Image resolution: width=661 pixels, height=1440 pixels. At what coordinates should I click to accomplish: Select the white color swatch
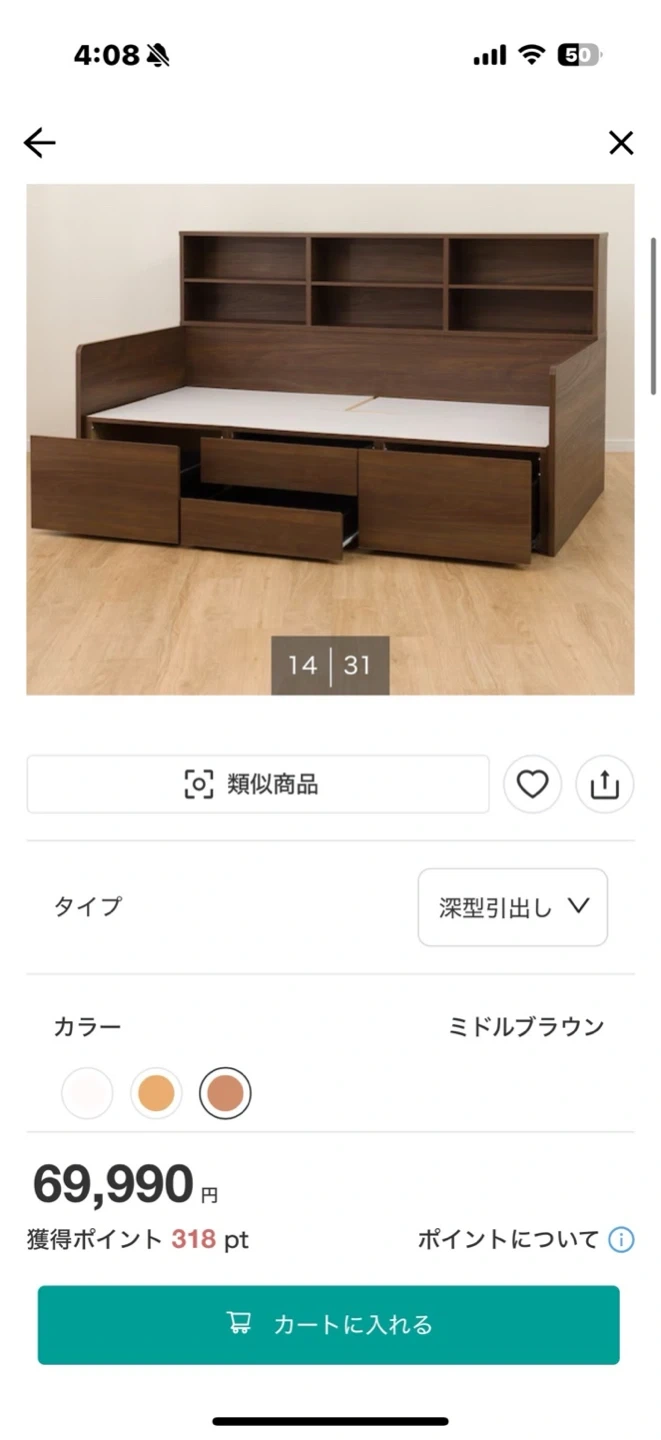point(87,1093)
